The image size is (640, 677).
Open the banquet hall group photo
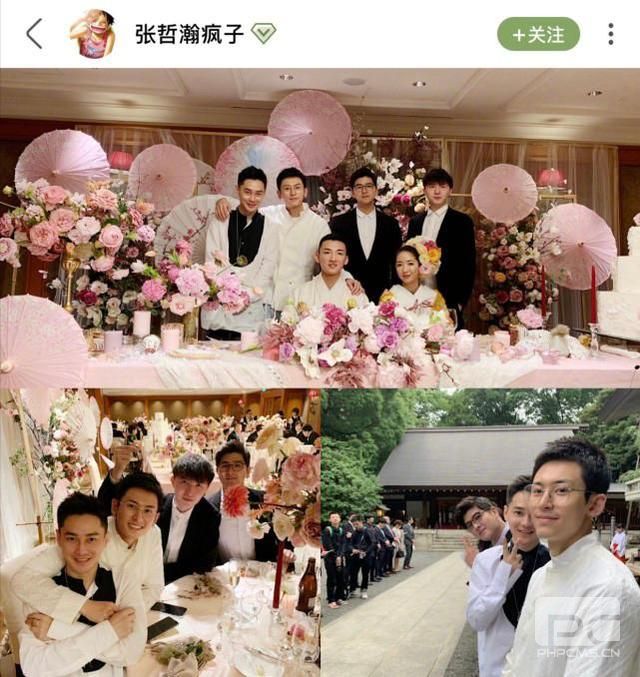pos(160,533)
